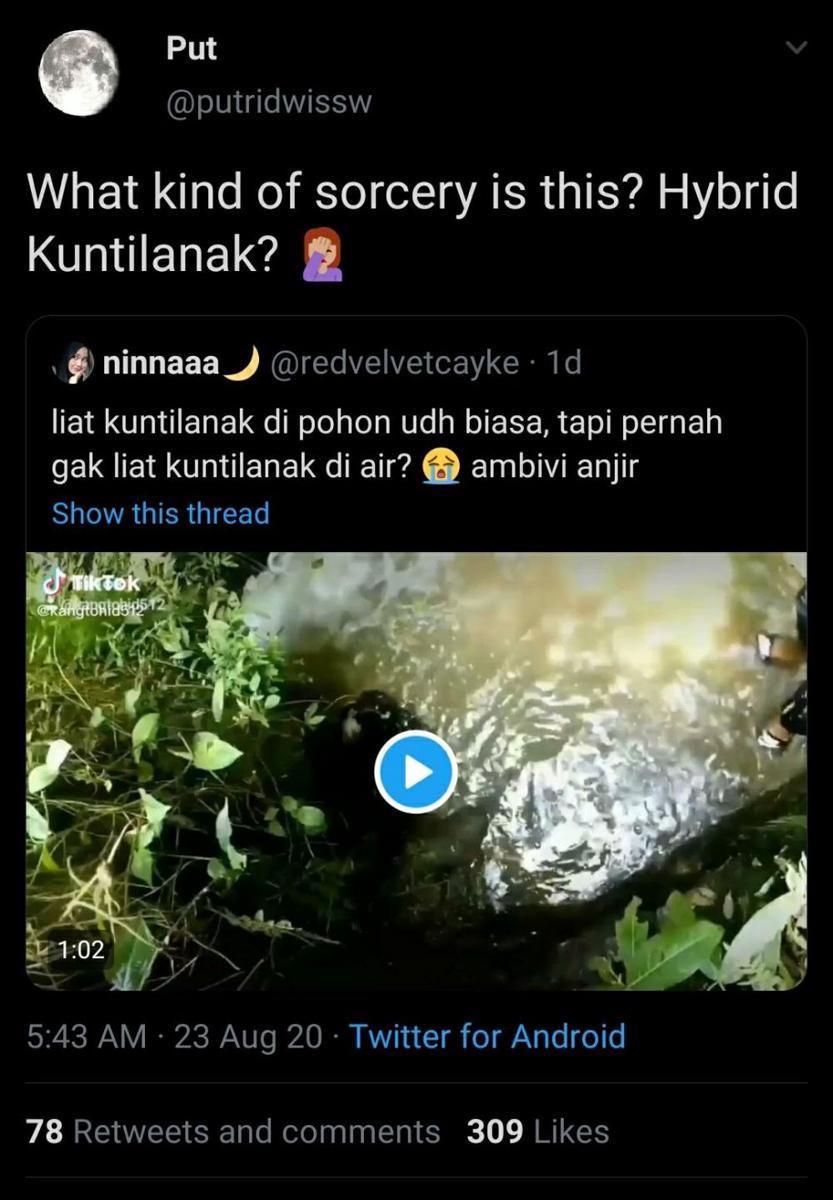Open Put's profile picture
The width and height of the screenshot is (833, 1200).
point(79,73)
